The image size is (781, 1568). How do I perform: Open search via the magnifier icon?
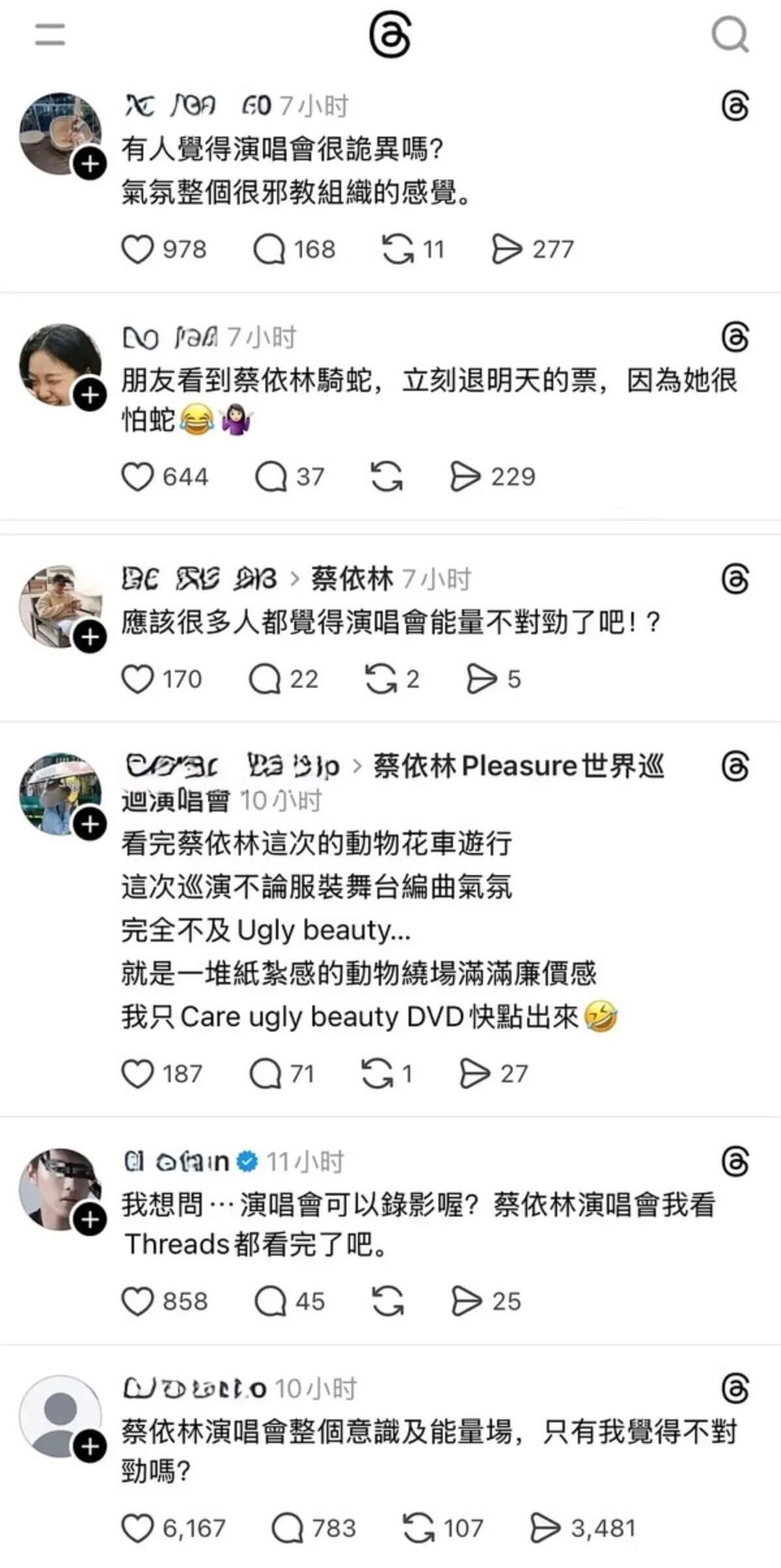[x=730, y=35]
